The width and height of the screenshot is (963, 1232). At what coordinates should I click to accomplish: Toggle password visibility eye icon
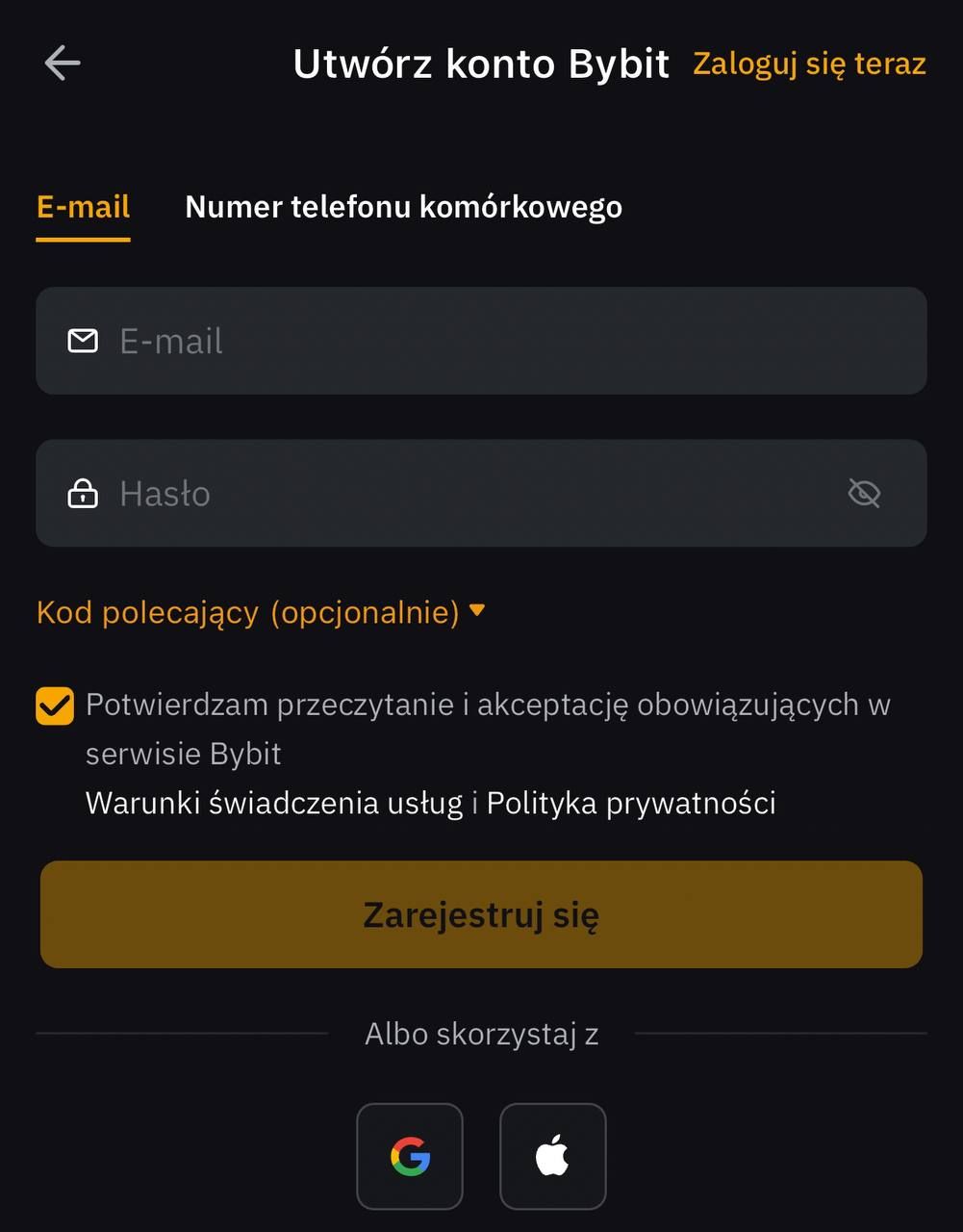click(864, 494)
